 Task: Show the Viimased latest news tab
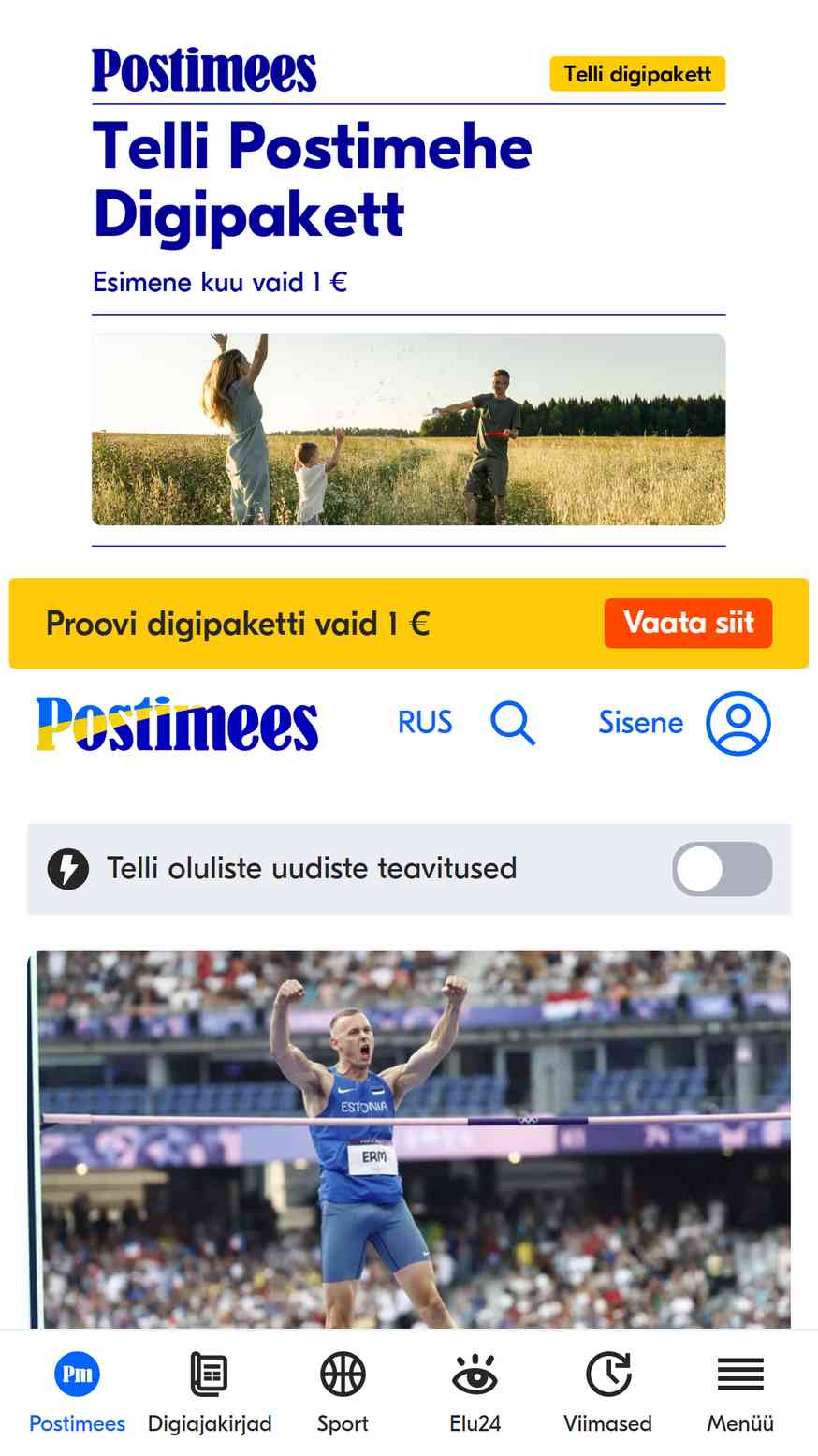pyautogui.click(x=607, y=1392)
